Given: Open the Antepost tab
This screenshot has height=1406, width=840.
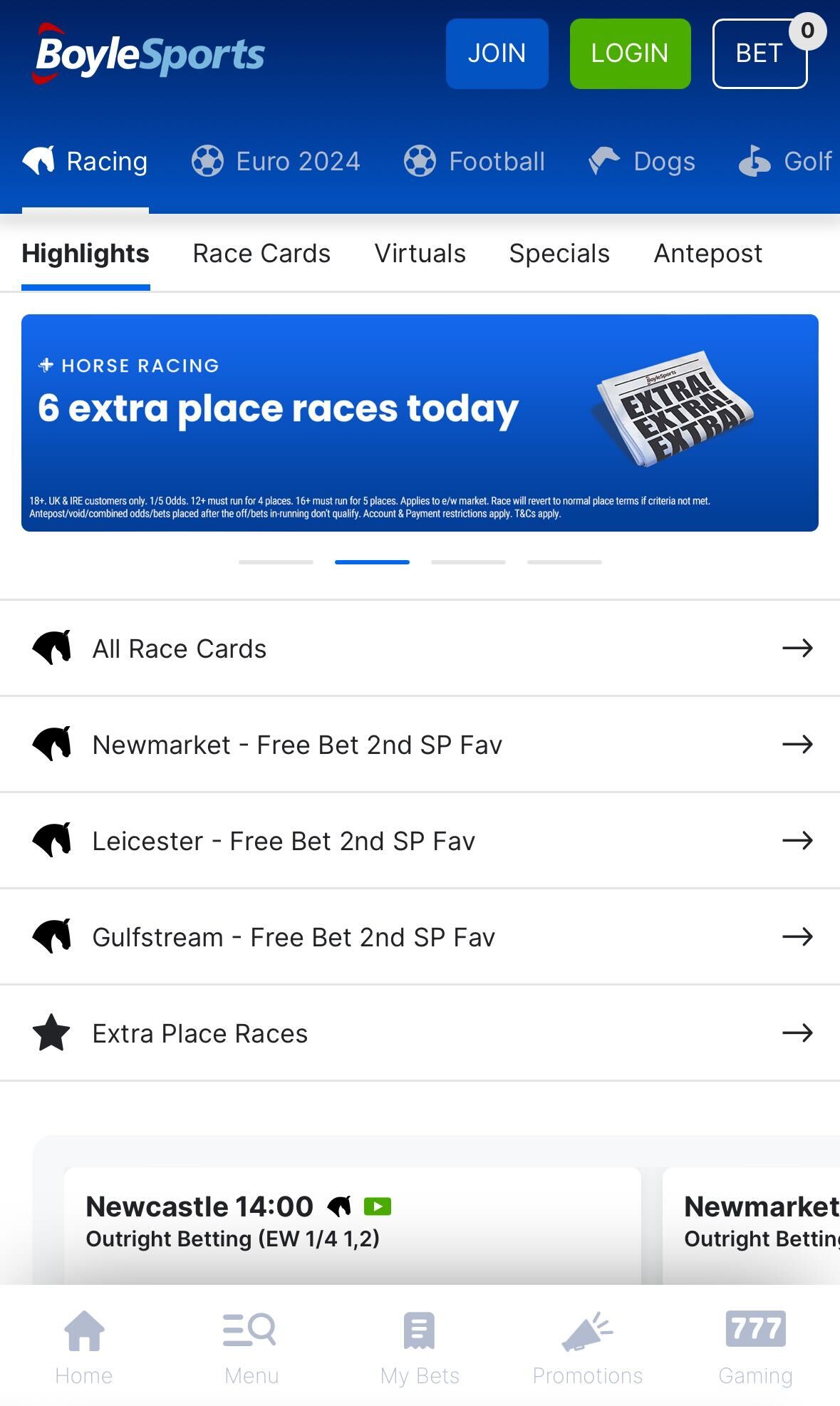Looking at the screenshot, I should (707, 254).
